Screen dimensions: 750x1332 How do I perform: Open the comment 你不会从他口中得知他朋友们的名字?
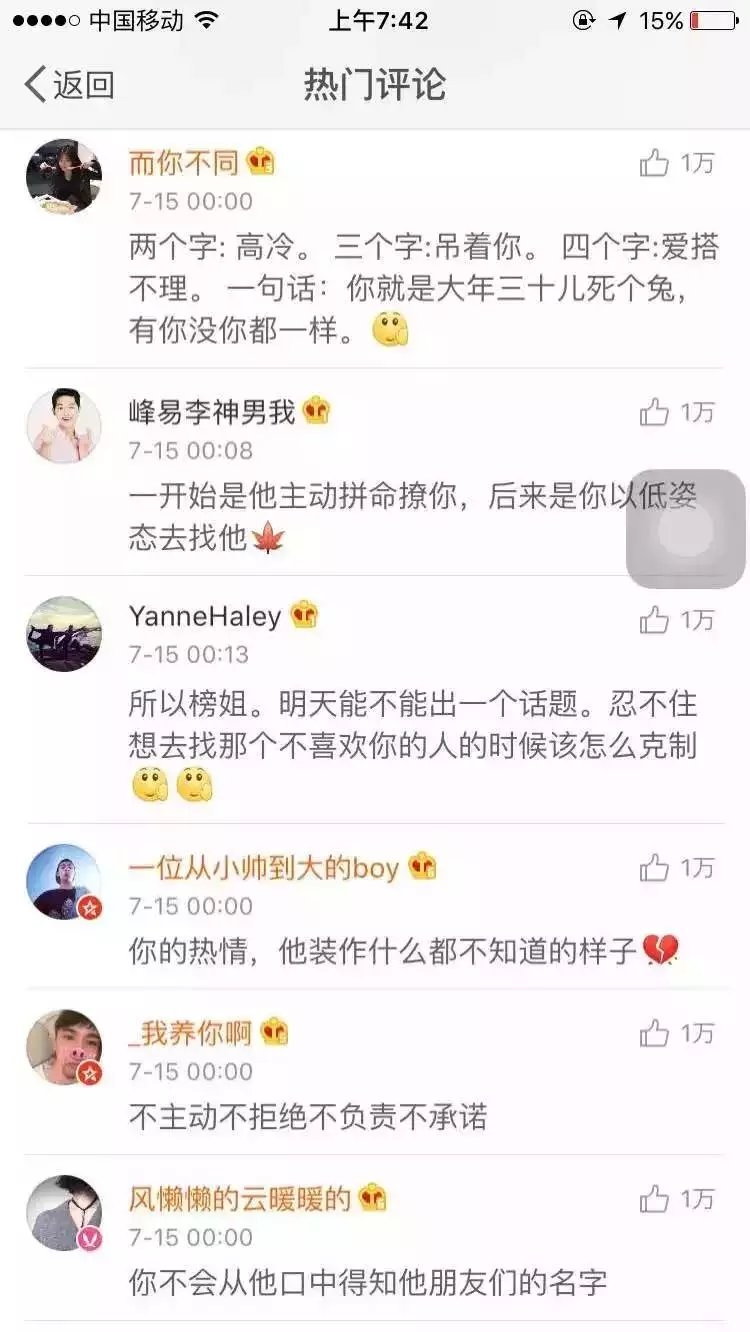coord(368,1281)
